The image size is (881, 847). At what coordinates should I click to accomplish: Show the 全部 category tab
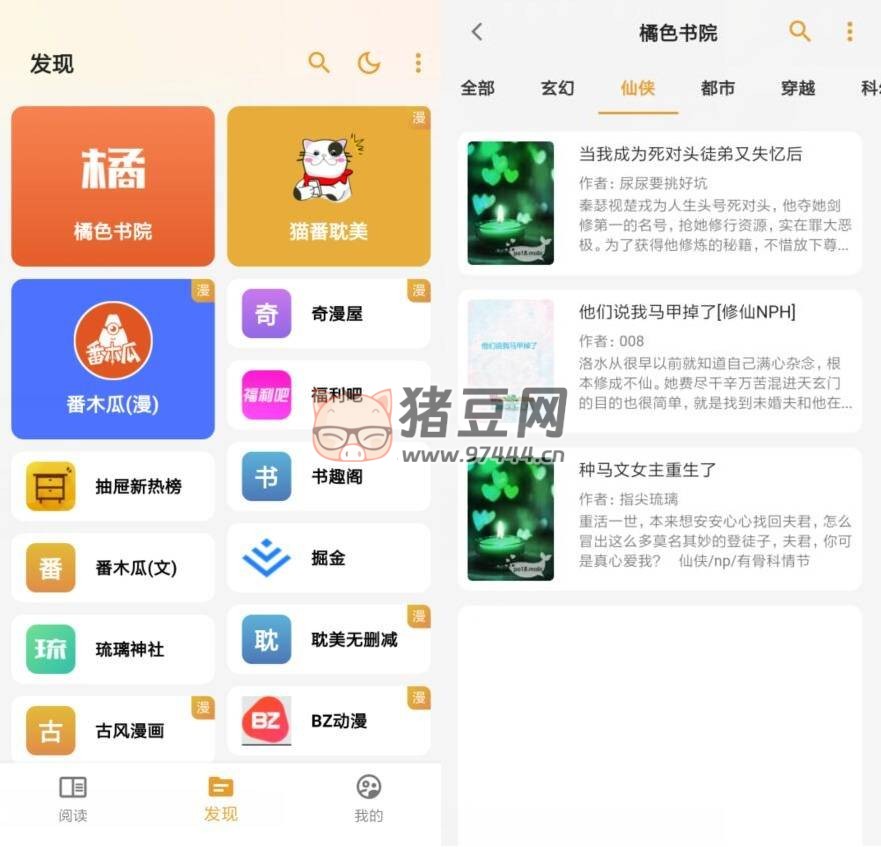coord(477,88)
